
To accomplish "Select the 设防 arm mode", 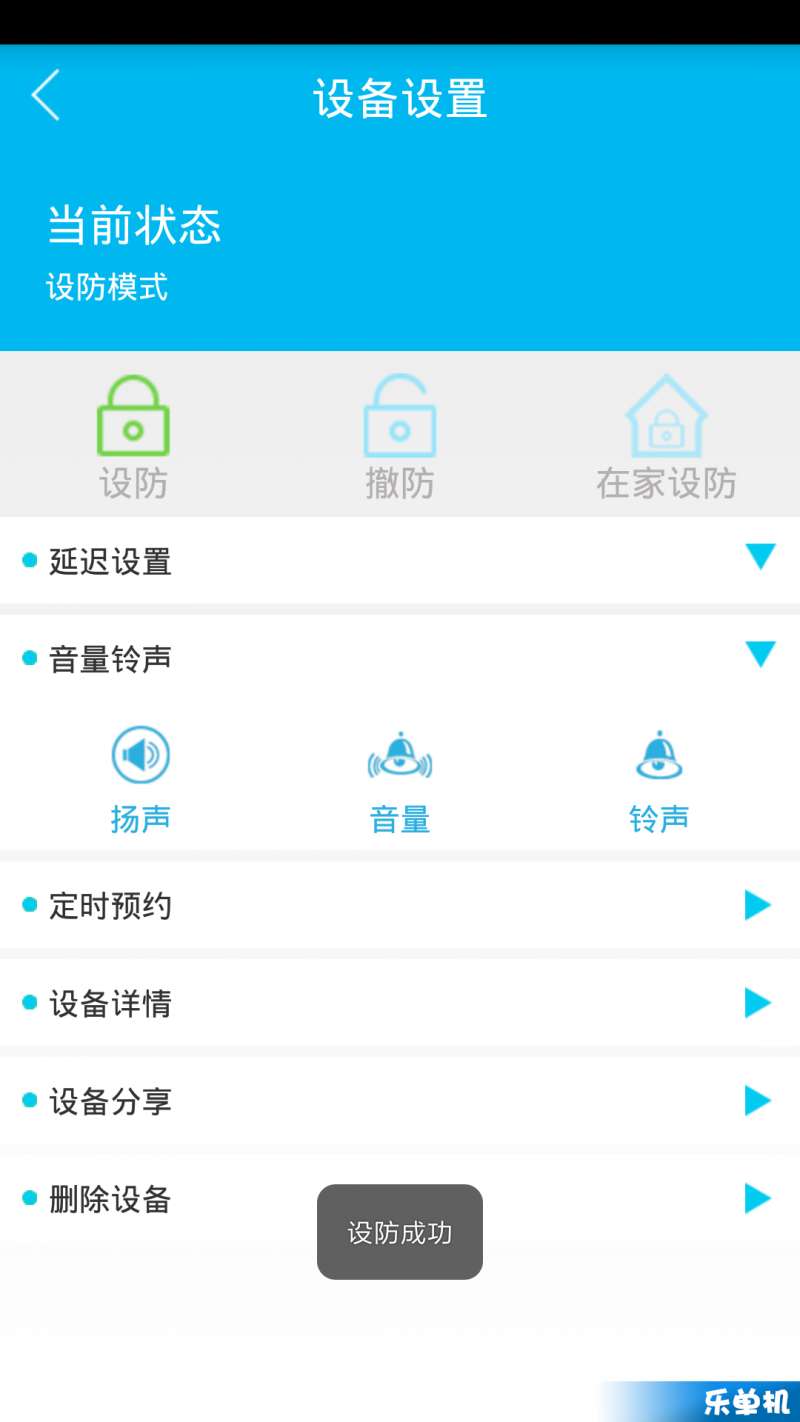I will point(133,437).
